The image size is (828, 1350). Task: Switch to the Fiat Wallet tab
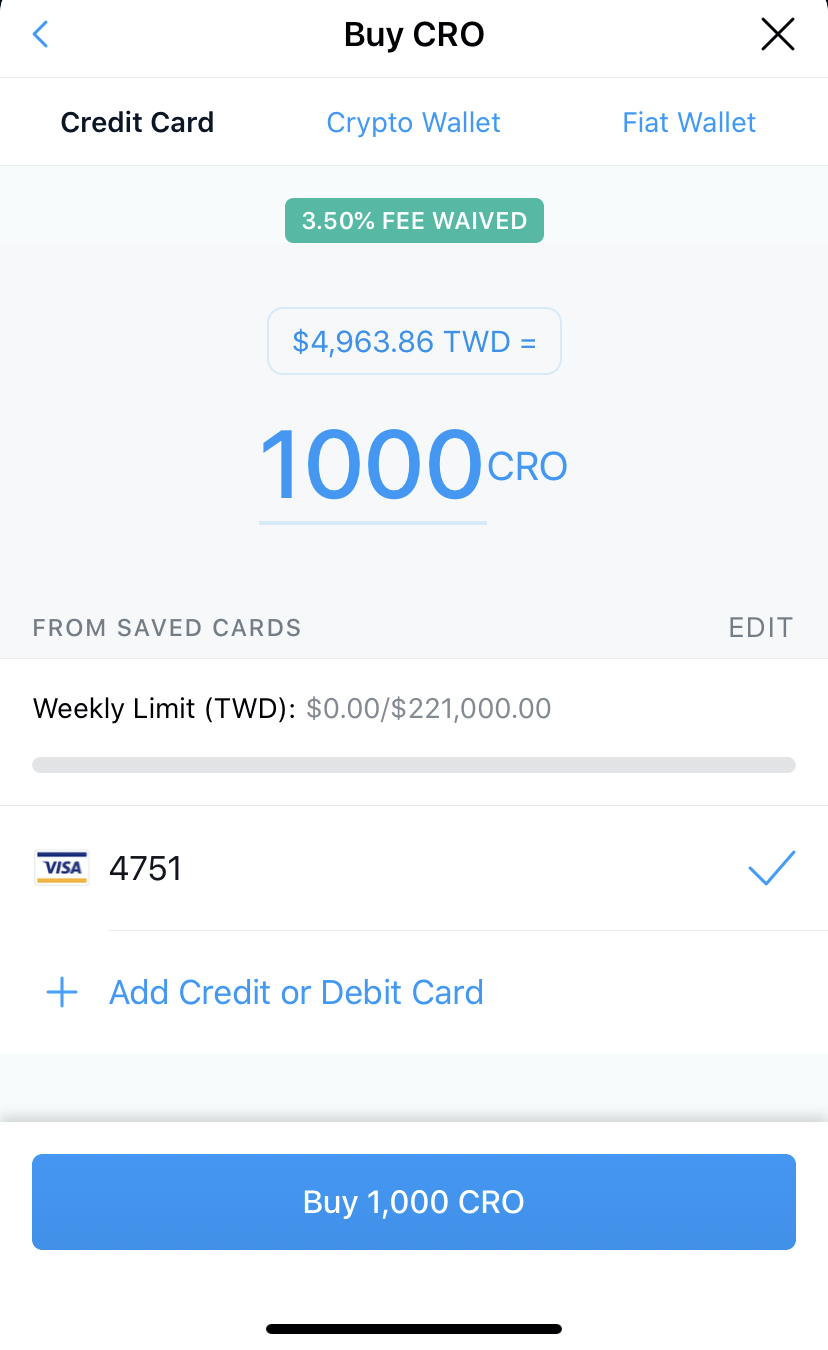pos(689,121)
